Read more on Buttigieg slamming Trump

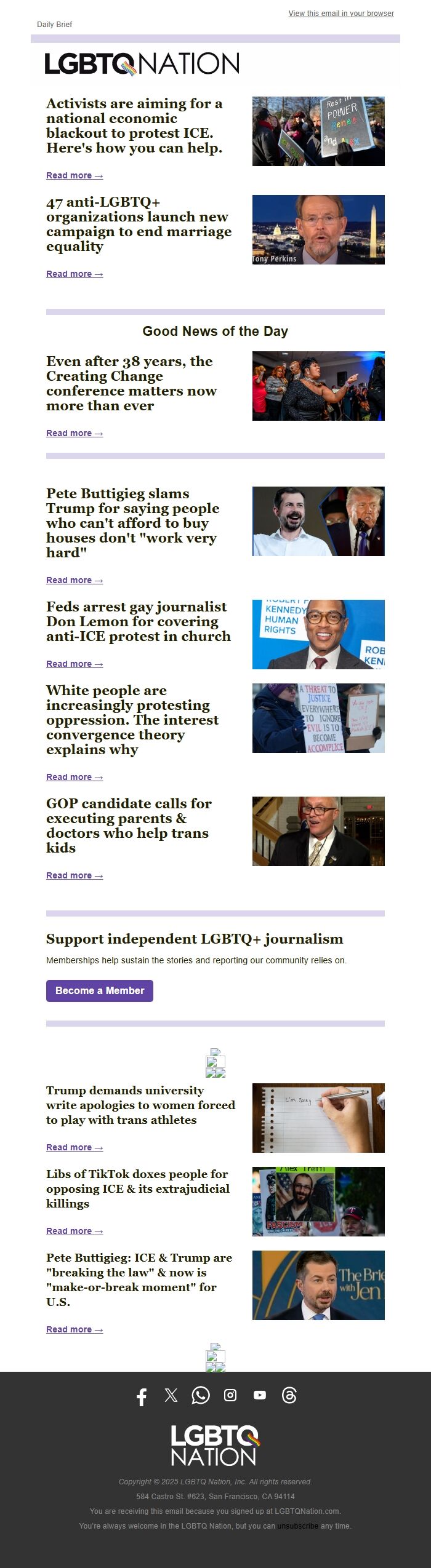75,581
